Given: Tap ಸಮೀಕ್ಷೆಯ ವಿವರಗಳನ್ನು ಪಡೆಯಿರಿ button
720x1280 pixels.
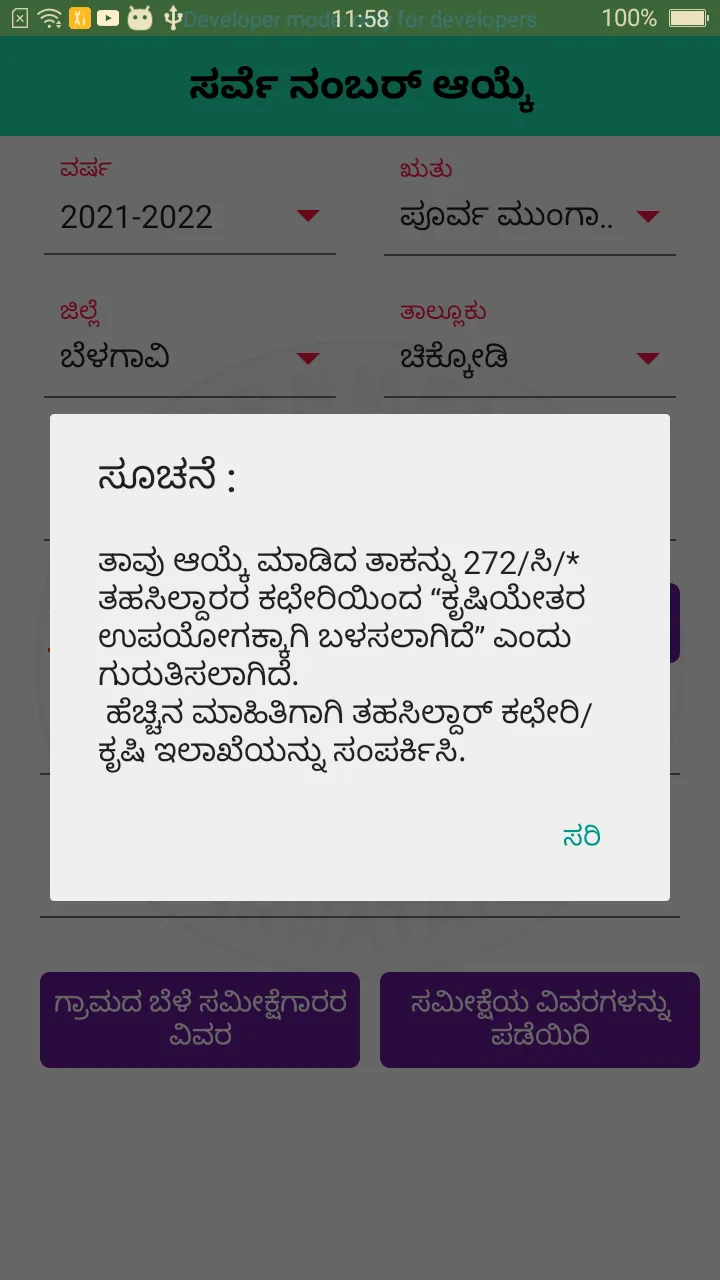Looking at the screenshot, I should click(540, 1019).
